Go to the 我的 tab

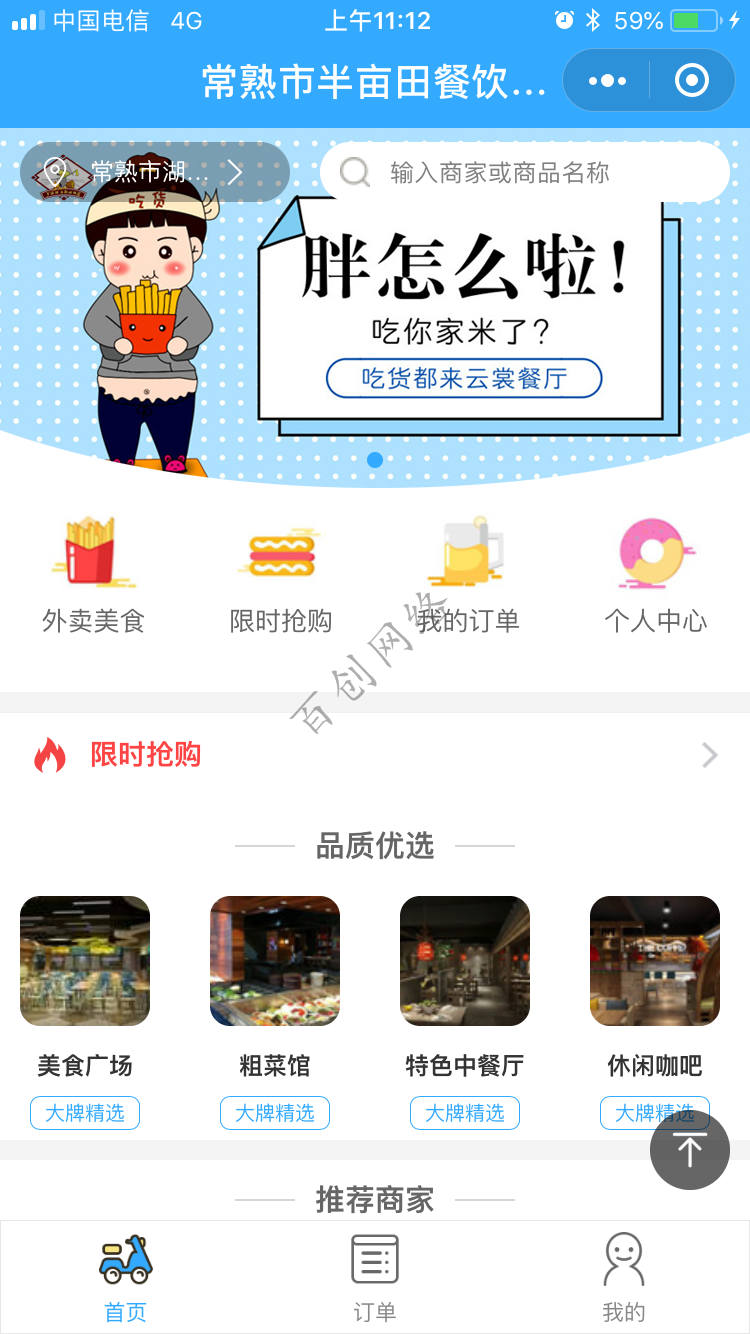624,1277
